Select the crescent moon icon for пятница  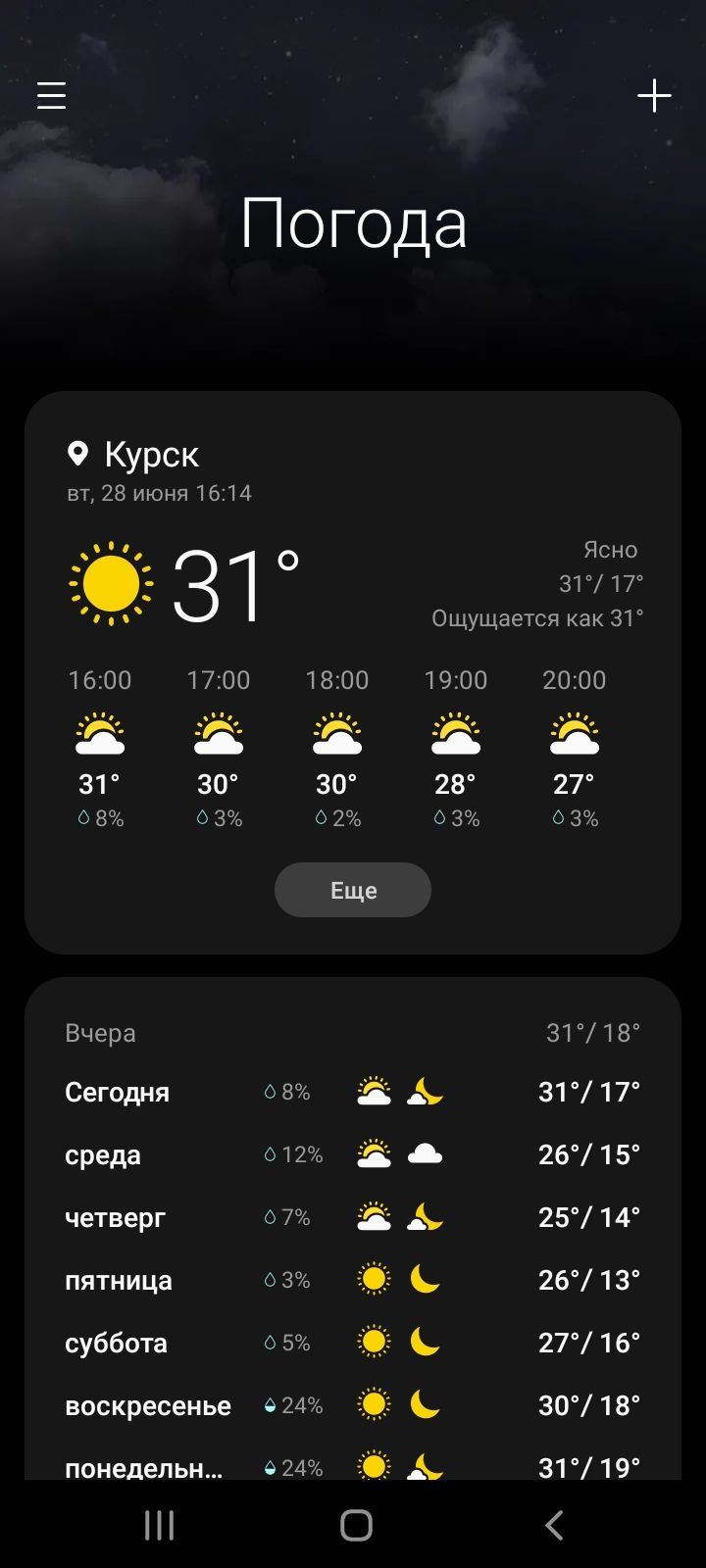point(424,1279)
